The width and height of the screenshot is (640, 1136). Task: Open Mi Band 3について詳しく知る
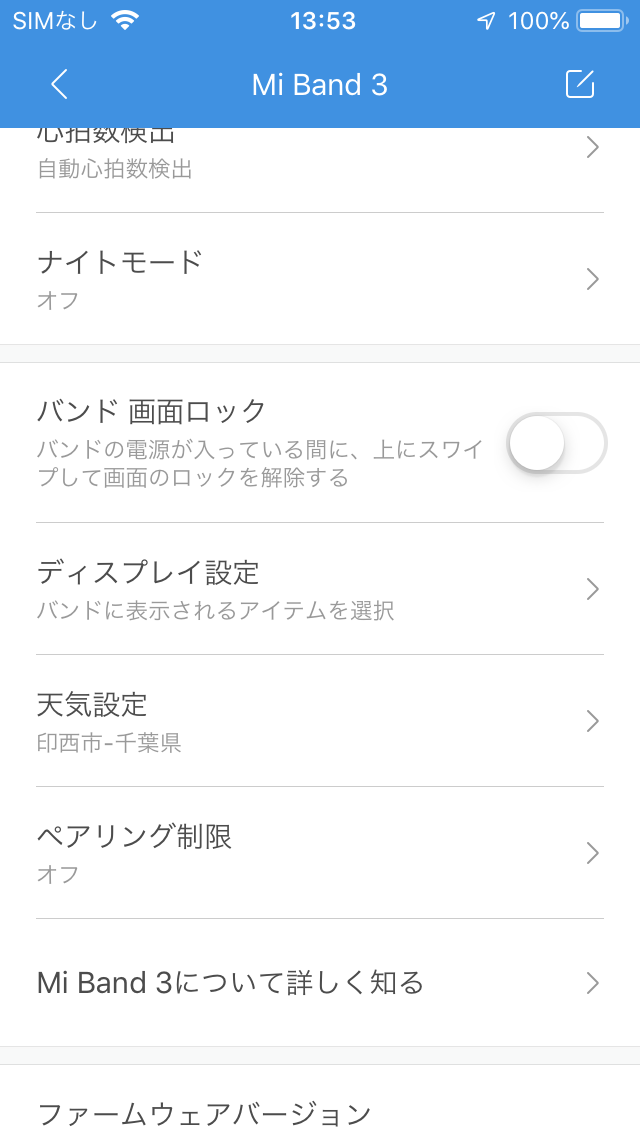pyautogui.click(x=320, y=982)
